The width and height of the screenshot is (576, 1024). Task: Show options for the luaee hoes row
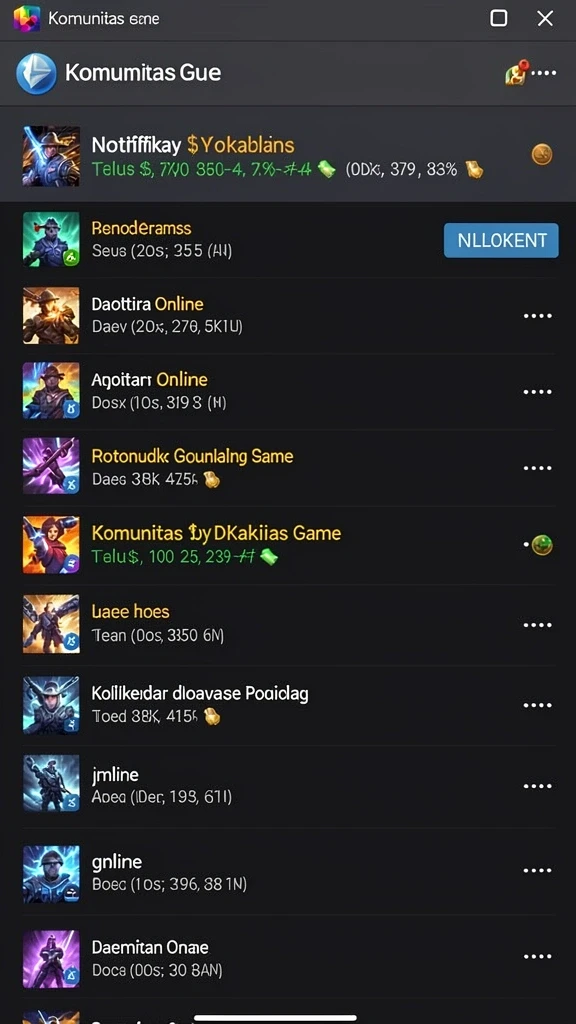tap(538, 625)
